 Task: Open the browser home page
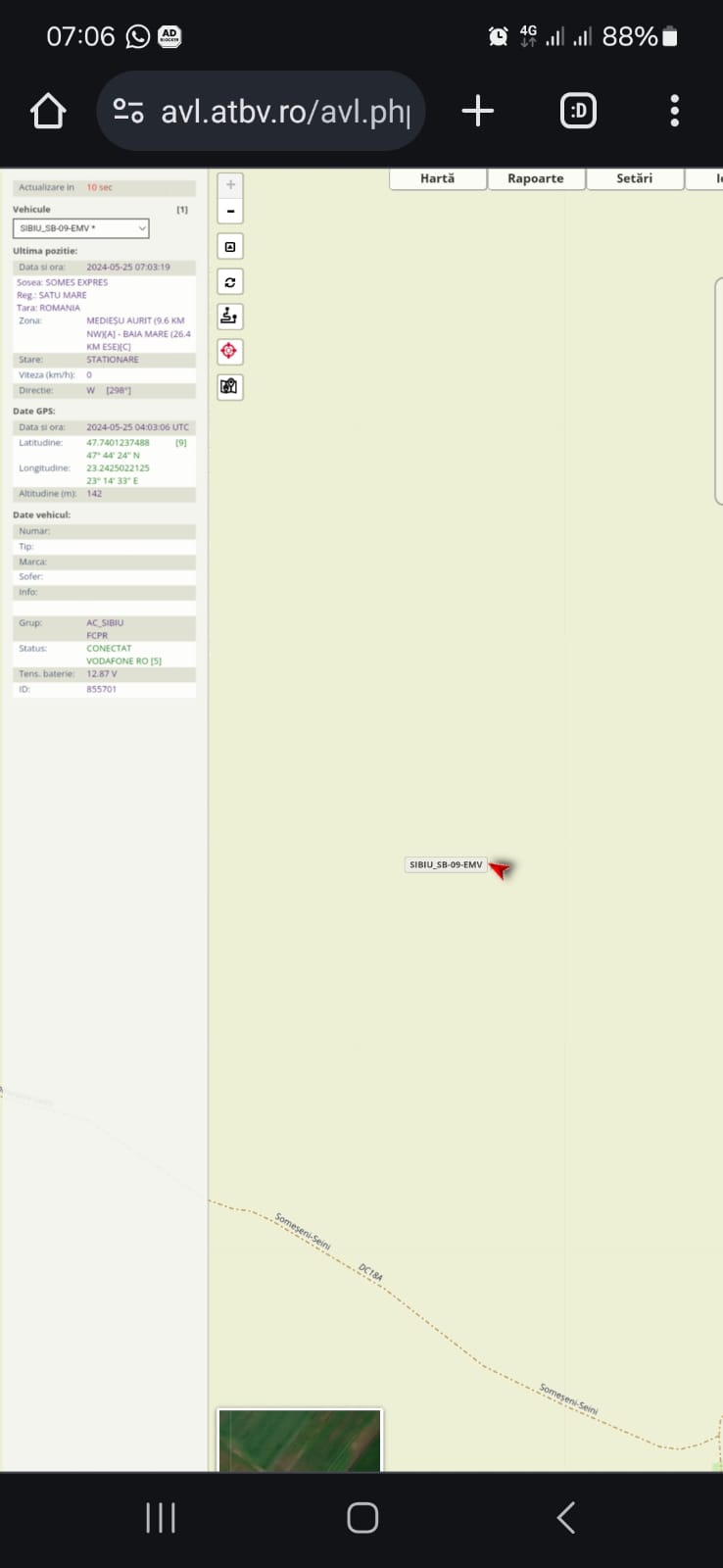[48, 111]
